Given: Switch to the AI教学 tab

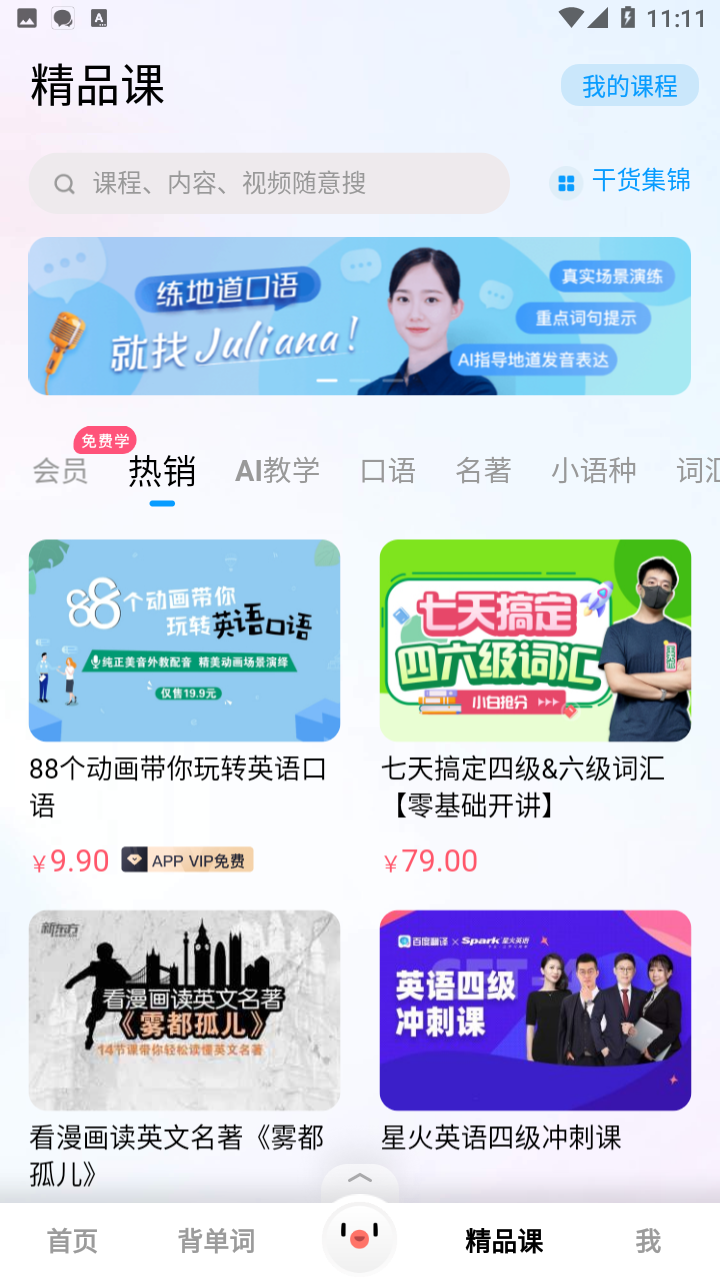Looking at the screenshot, I should [277, 471].
